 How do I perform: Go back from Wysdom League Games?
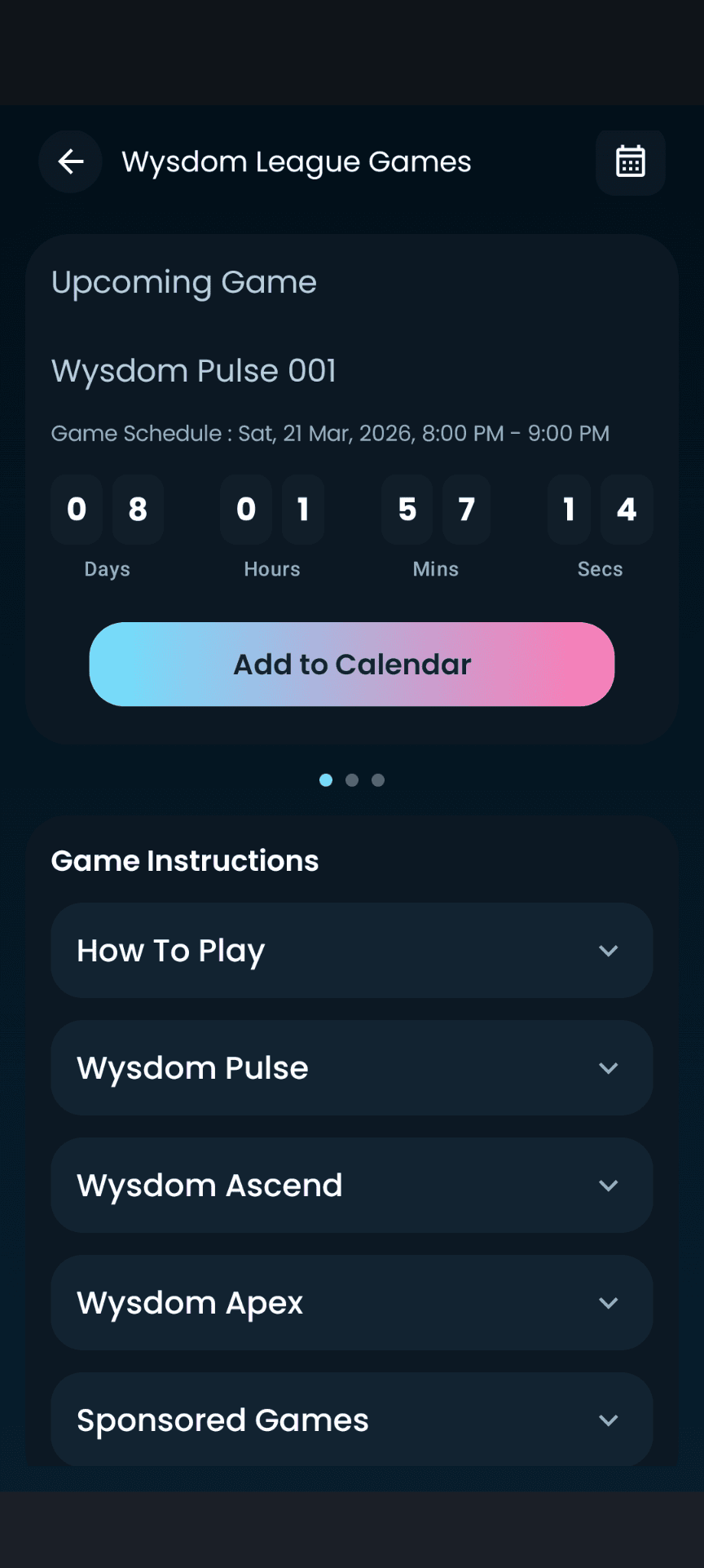point(71,161)
